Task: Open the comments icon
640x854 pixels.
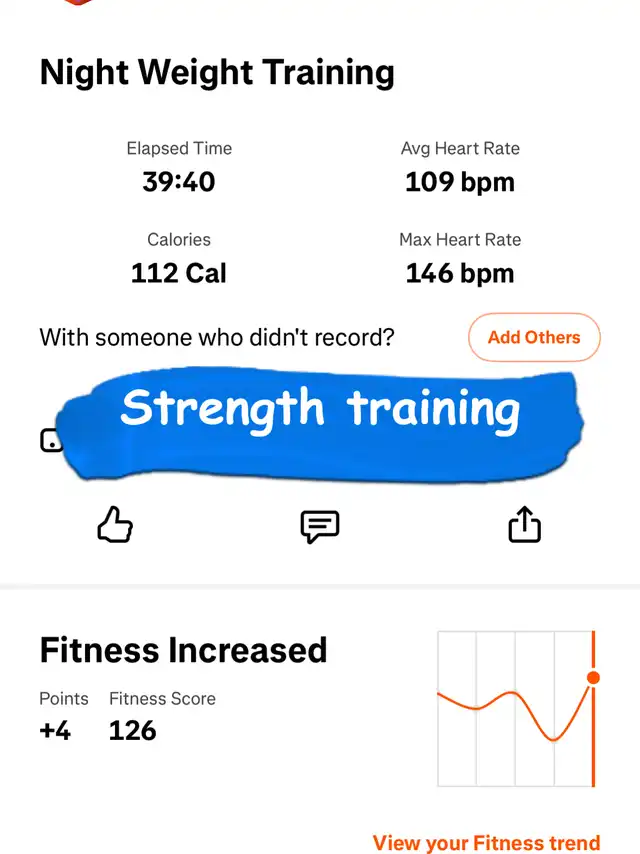Action: (x=320, y=525)
